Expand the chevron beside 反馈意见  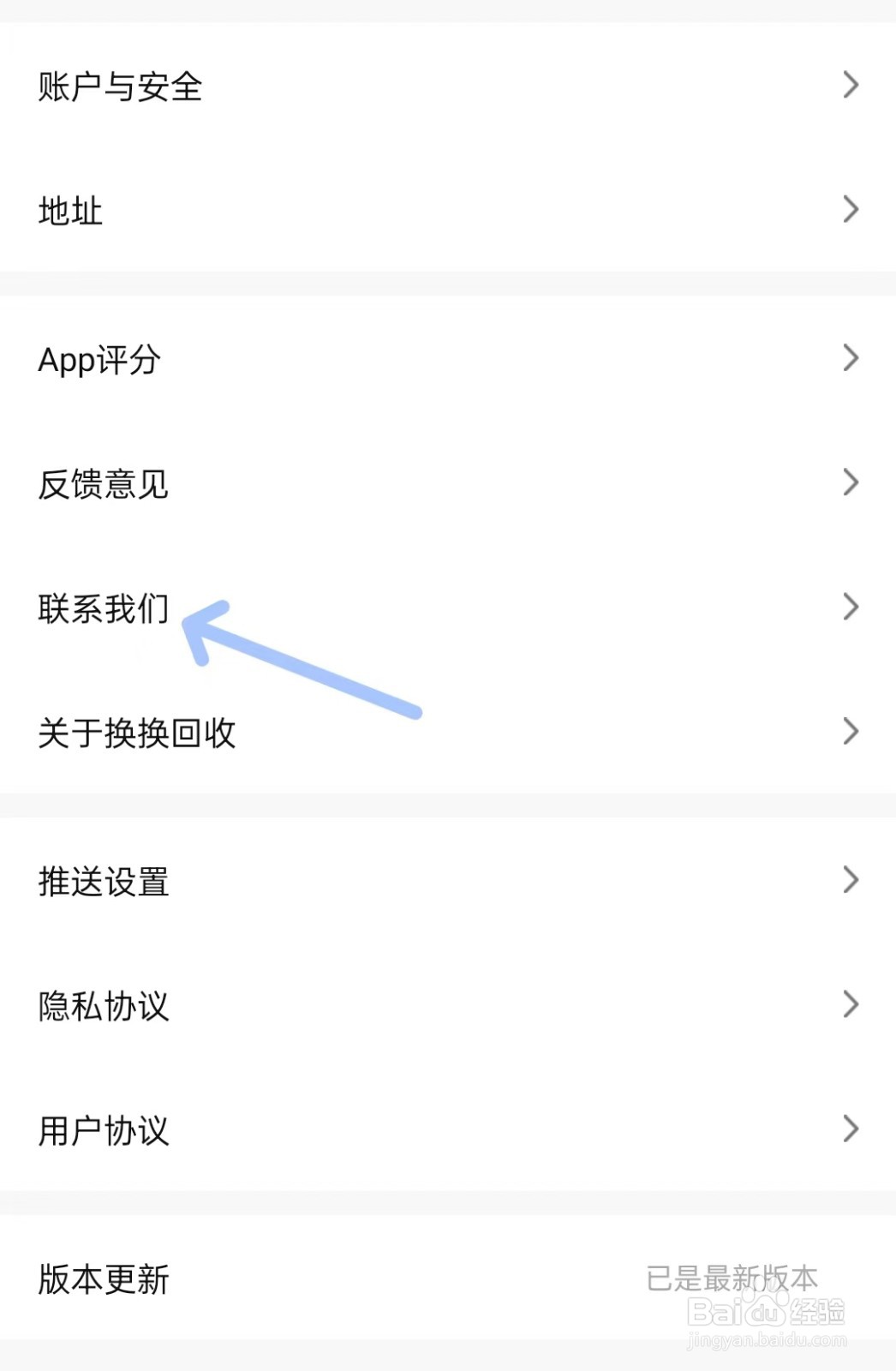point(849,482)
